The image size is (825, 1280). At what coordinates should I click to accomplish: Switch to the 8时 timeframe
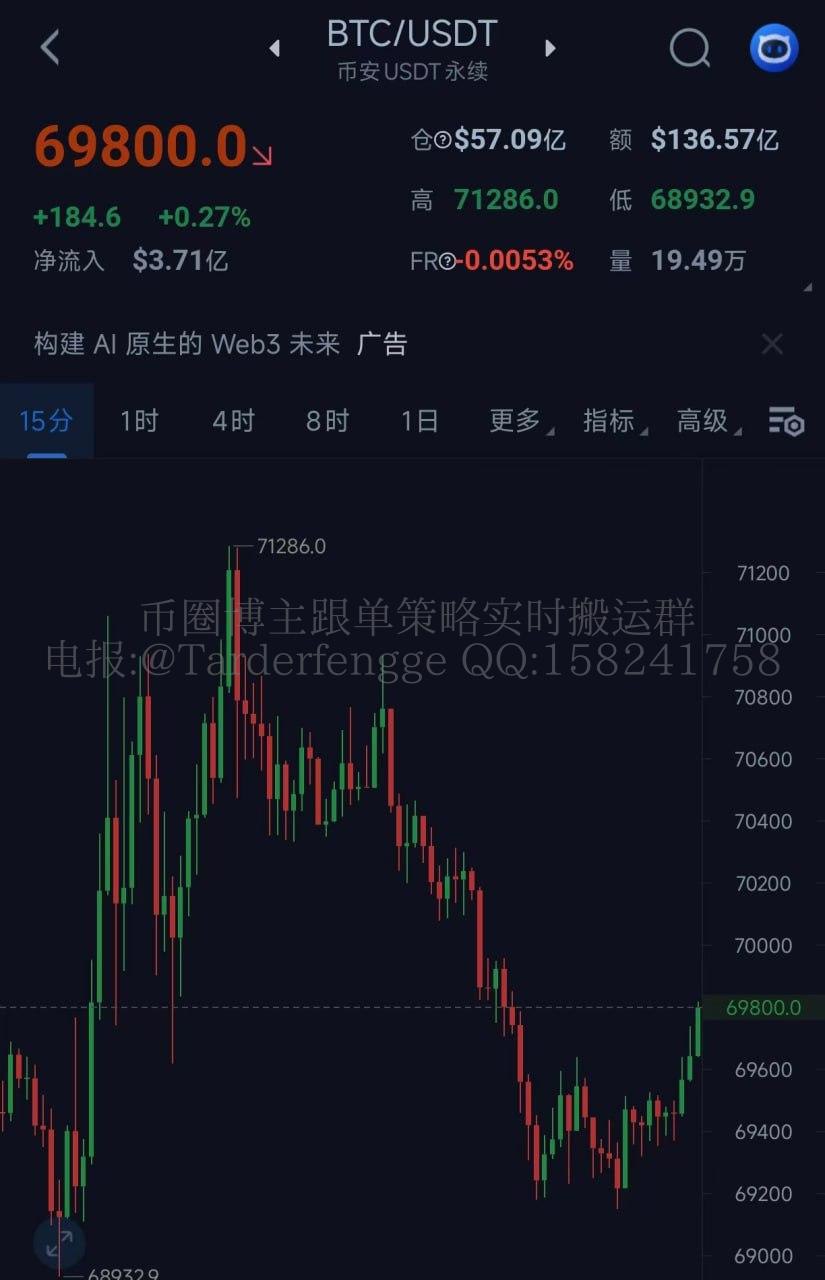(x=327, y=421)
